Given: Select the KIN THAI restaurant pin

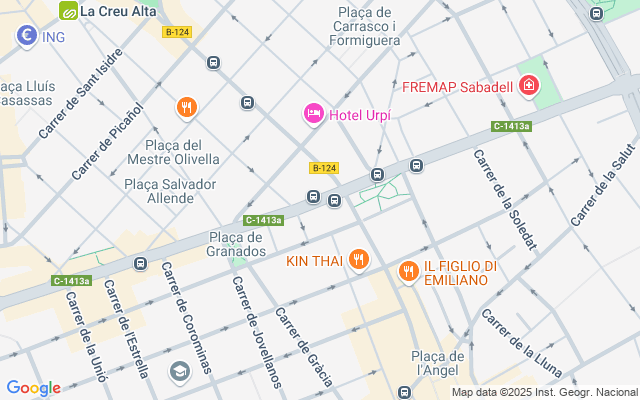Looking at the screenshot, I should pos(359,261).
